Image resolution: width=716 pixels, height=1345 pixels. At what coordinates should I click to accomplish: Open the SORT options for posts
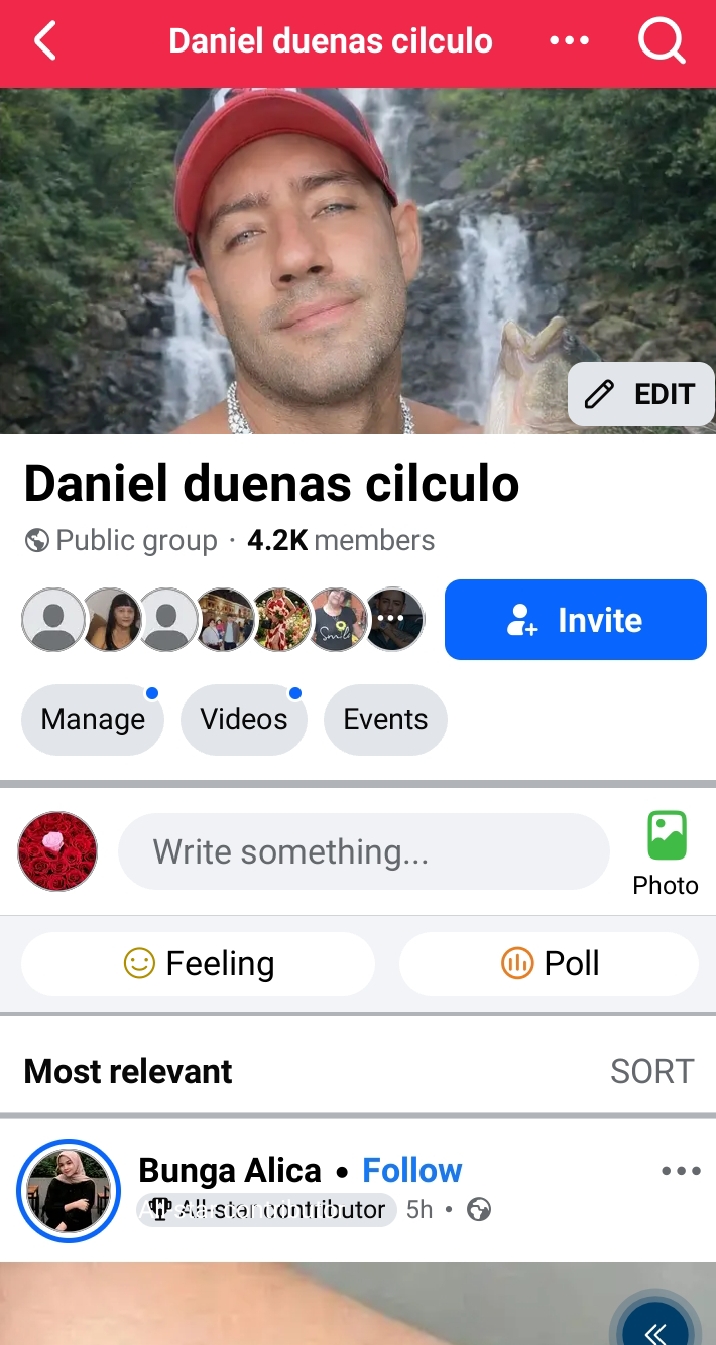point(652,1071)
